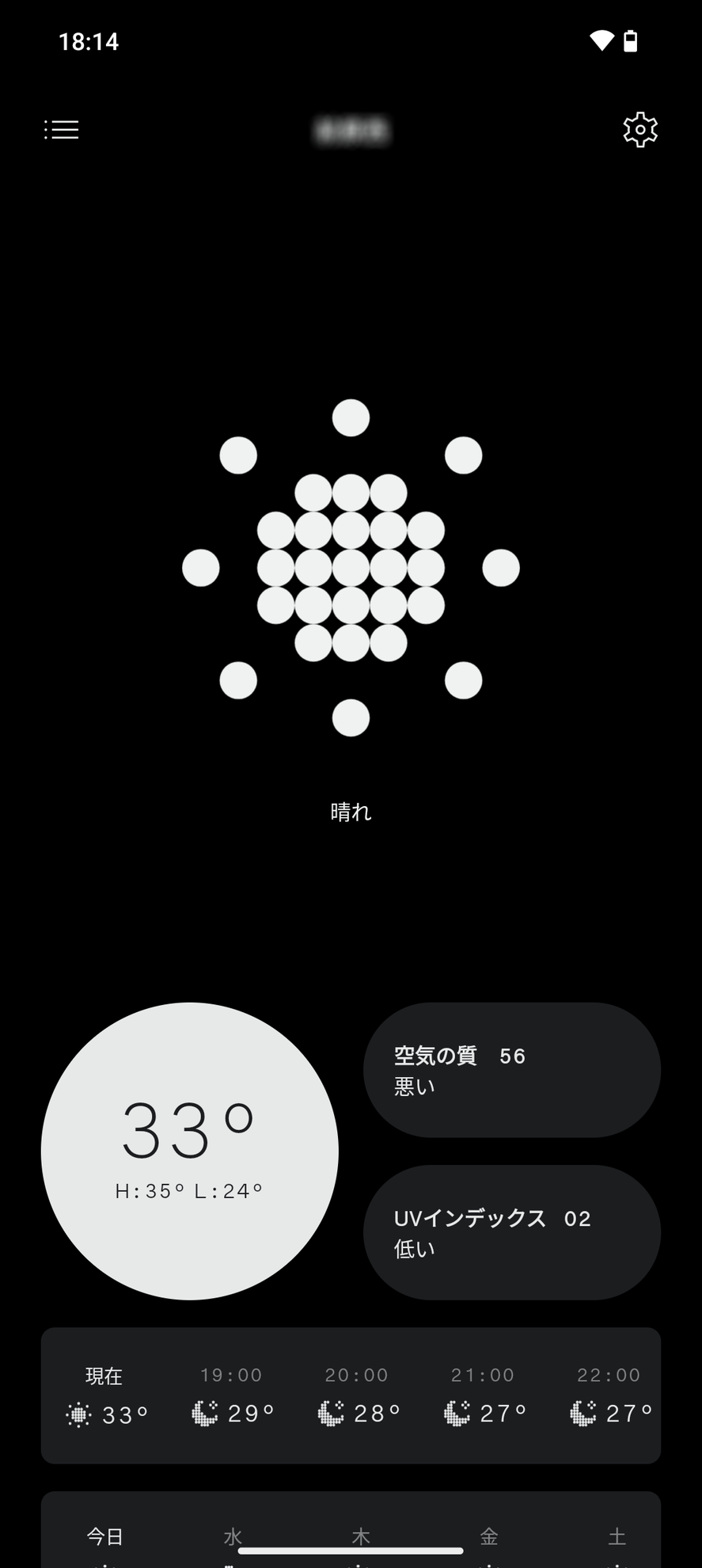The height and width of the screenshot is (1568, 702).
Task: Select 土 in the forecast row
Action: [617, 1536]
